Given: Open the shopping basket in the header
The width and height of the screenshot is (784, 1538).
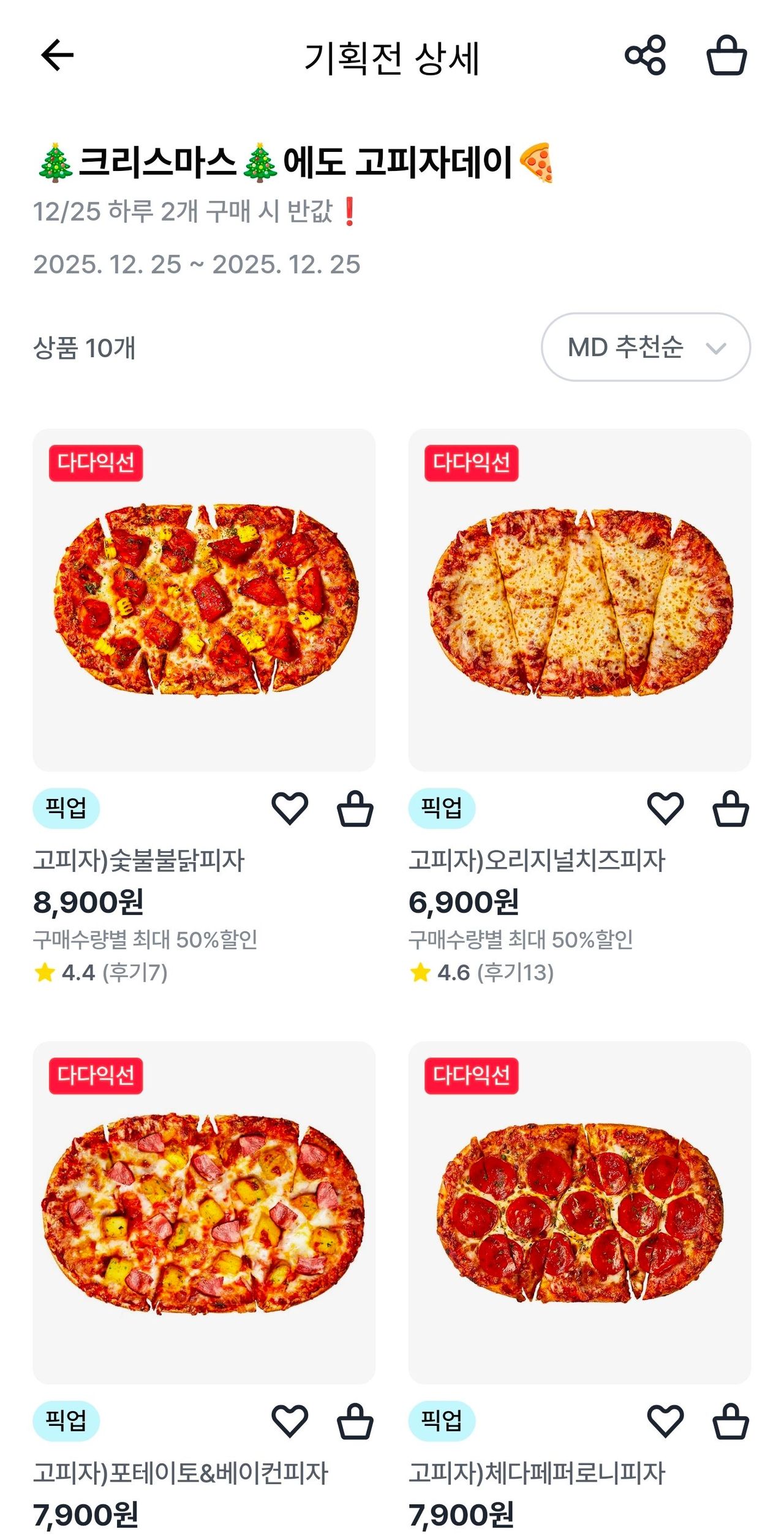Looking at the screenshot, I should 726,56.
